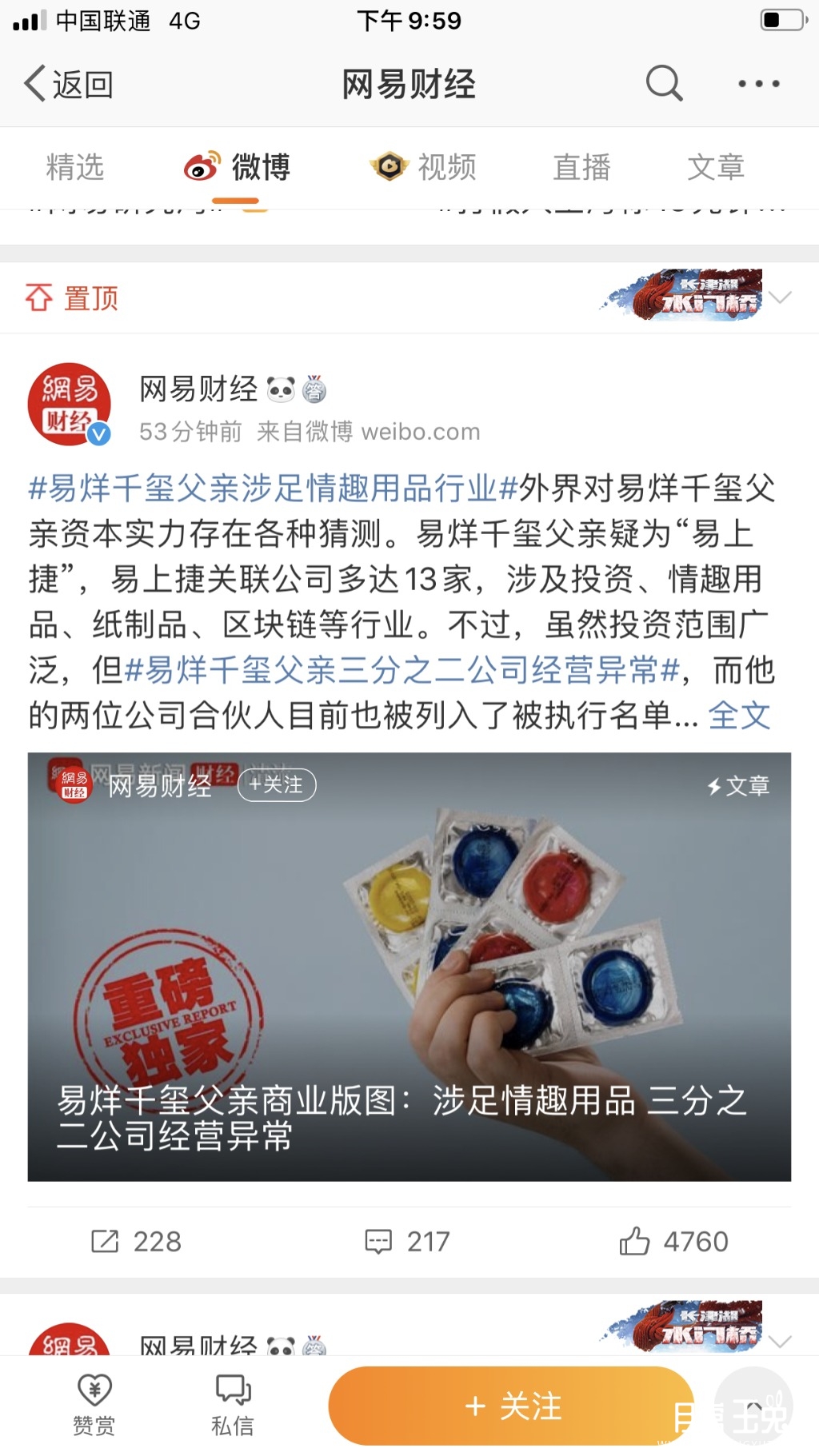Switch to the 文章 tab
The image size is (819, 1456).
tap(716, 168)
